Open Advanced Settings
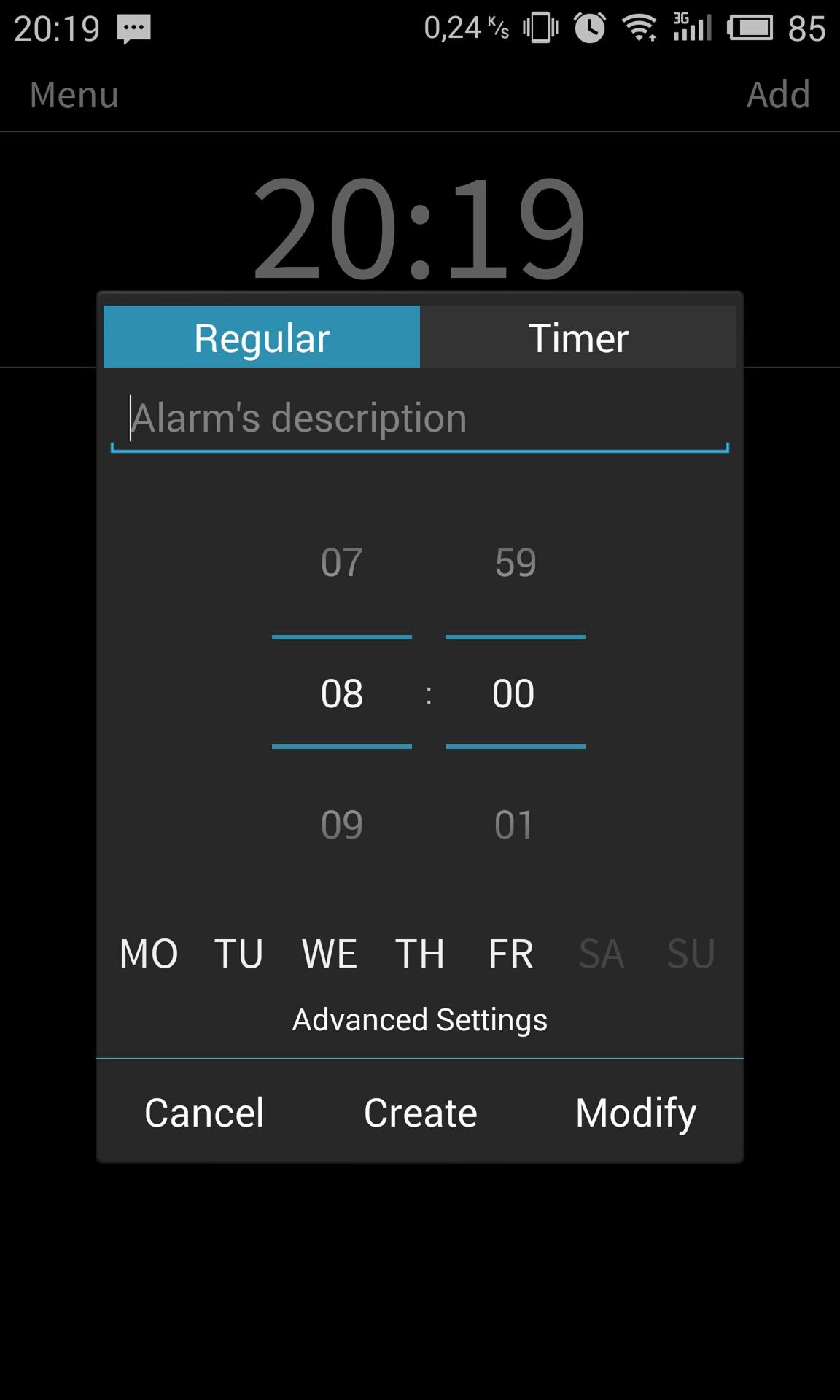This screenshot has width=840, height=1400. tap(420, 1019)
